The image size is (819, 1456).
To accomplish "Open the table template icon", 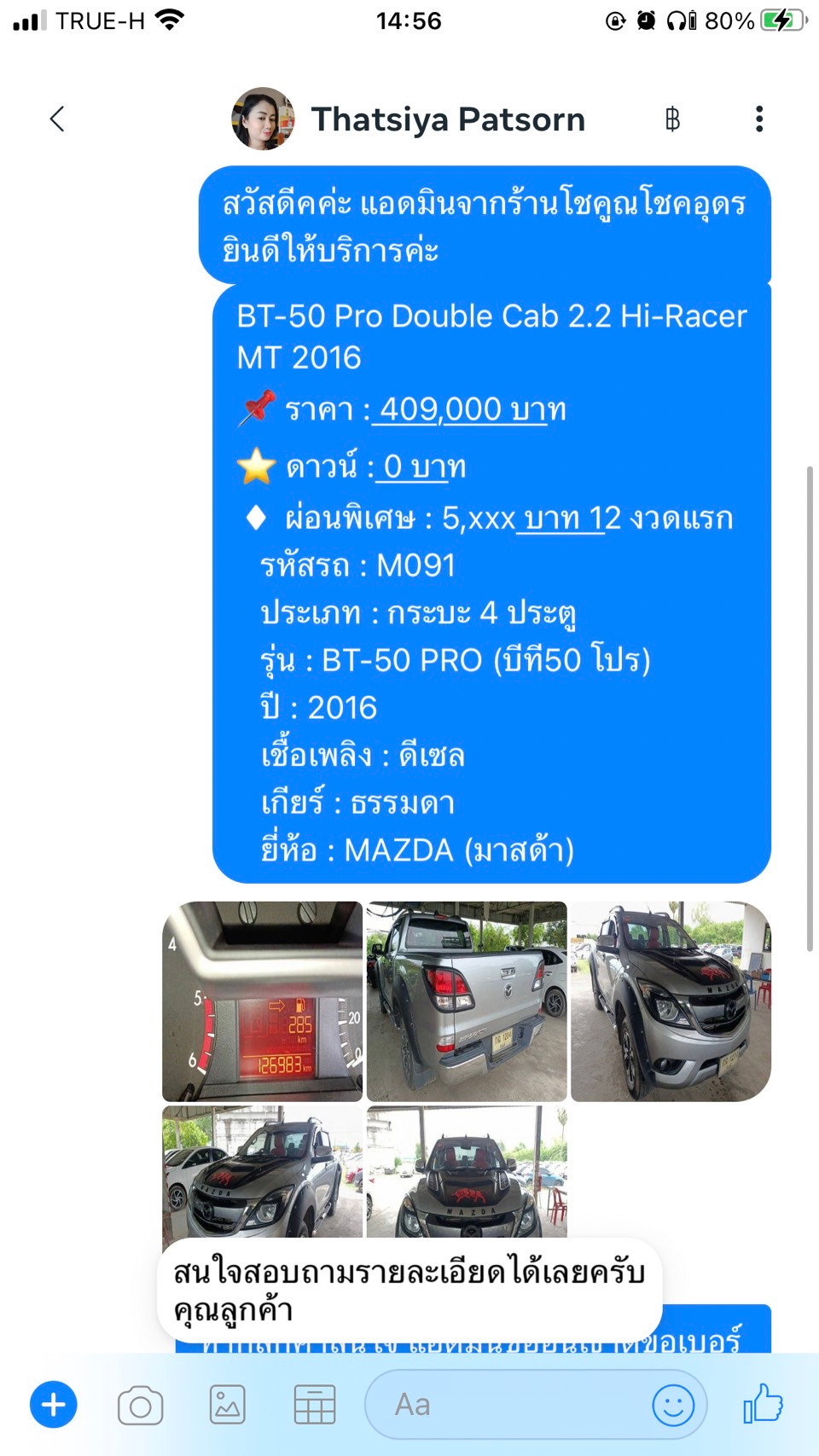I will click(x=315, y=1405).
